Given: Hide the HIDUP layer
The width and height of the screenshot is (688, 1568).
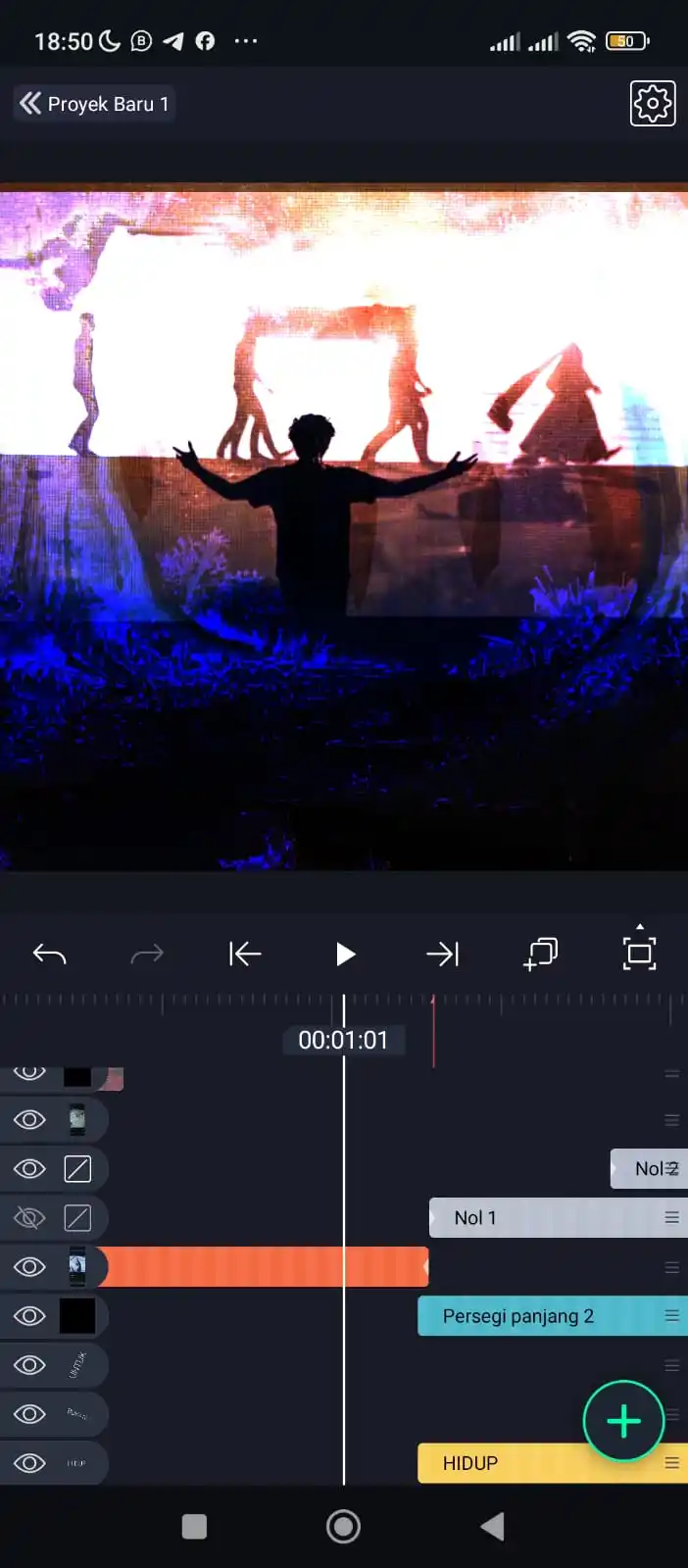Looking at the screenshot, I should (x=29, y=1463).
